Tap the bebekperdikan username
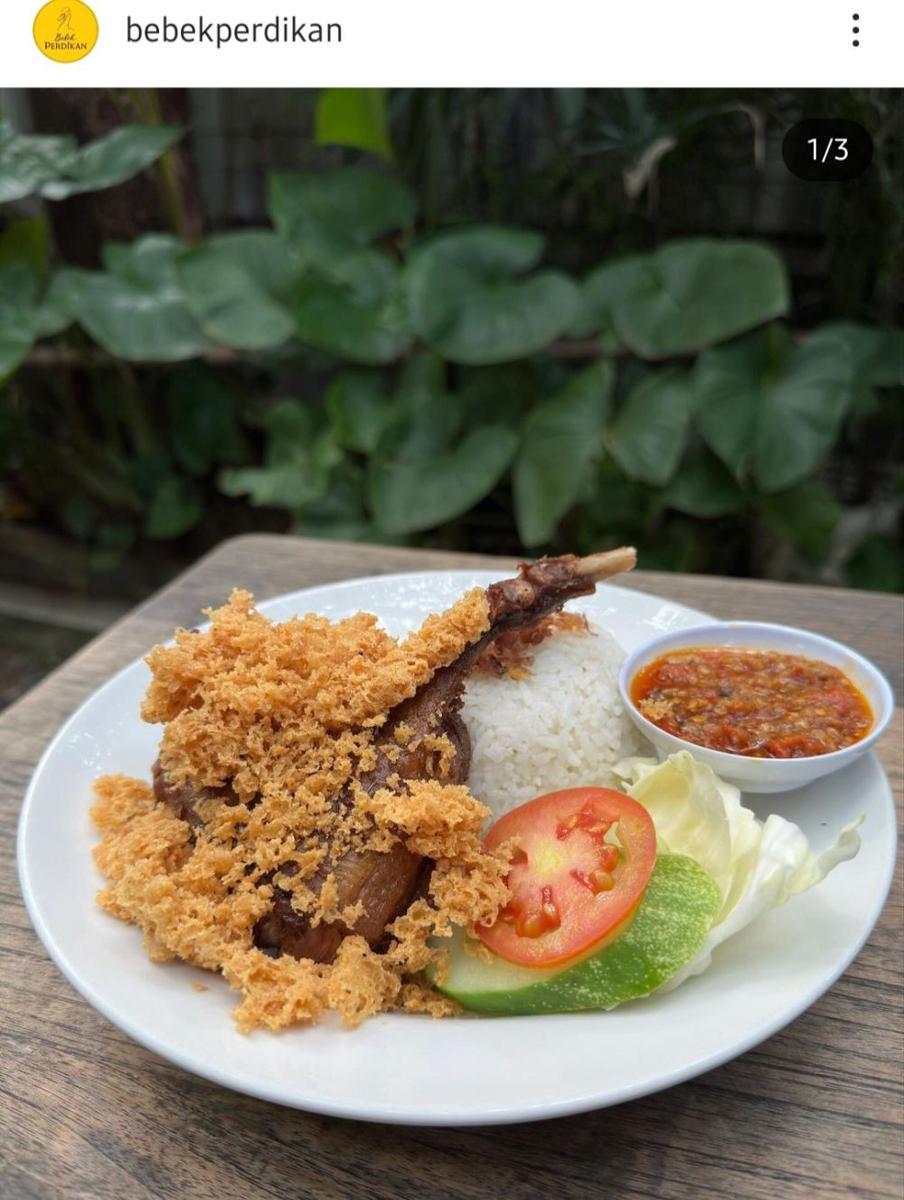904x1200 pixels. click(234, 31)
